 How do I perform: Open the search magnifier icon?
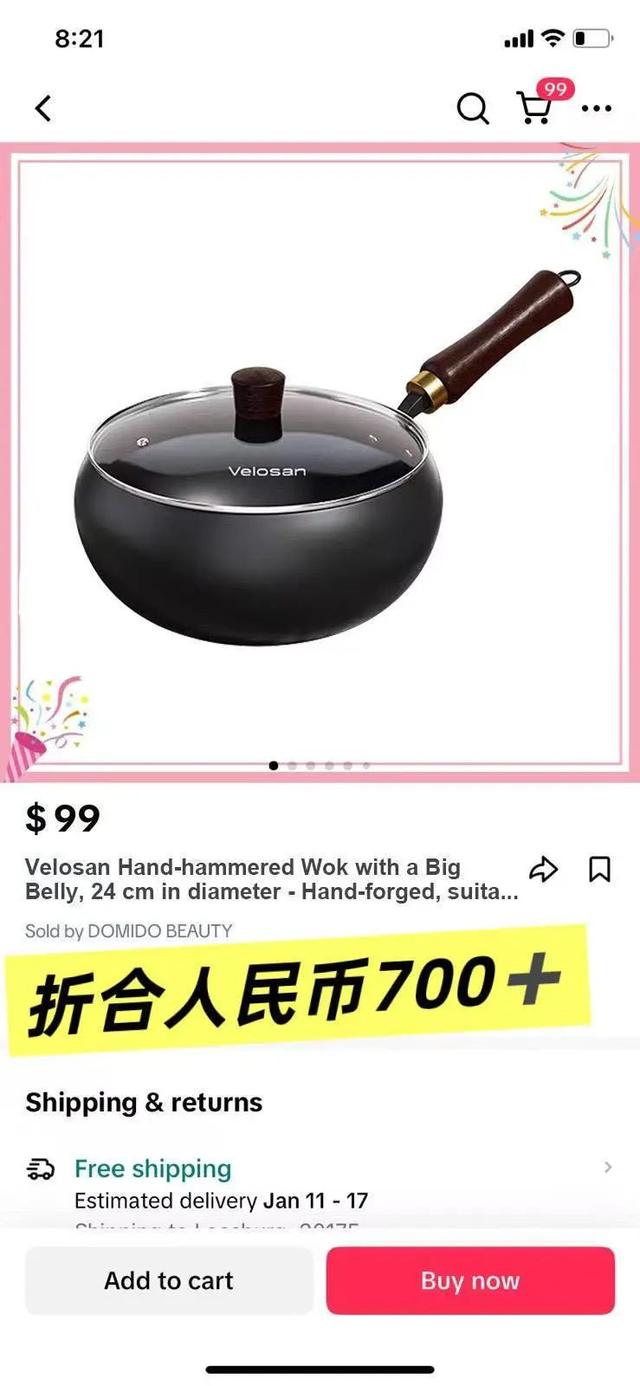(472, 108)
